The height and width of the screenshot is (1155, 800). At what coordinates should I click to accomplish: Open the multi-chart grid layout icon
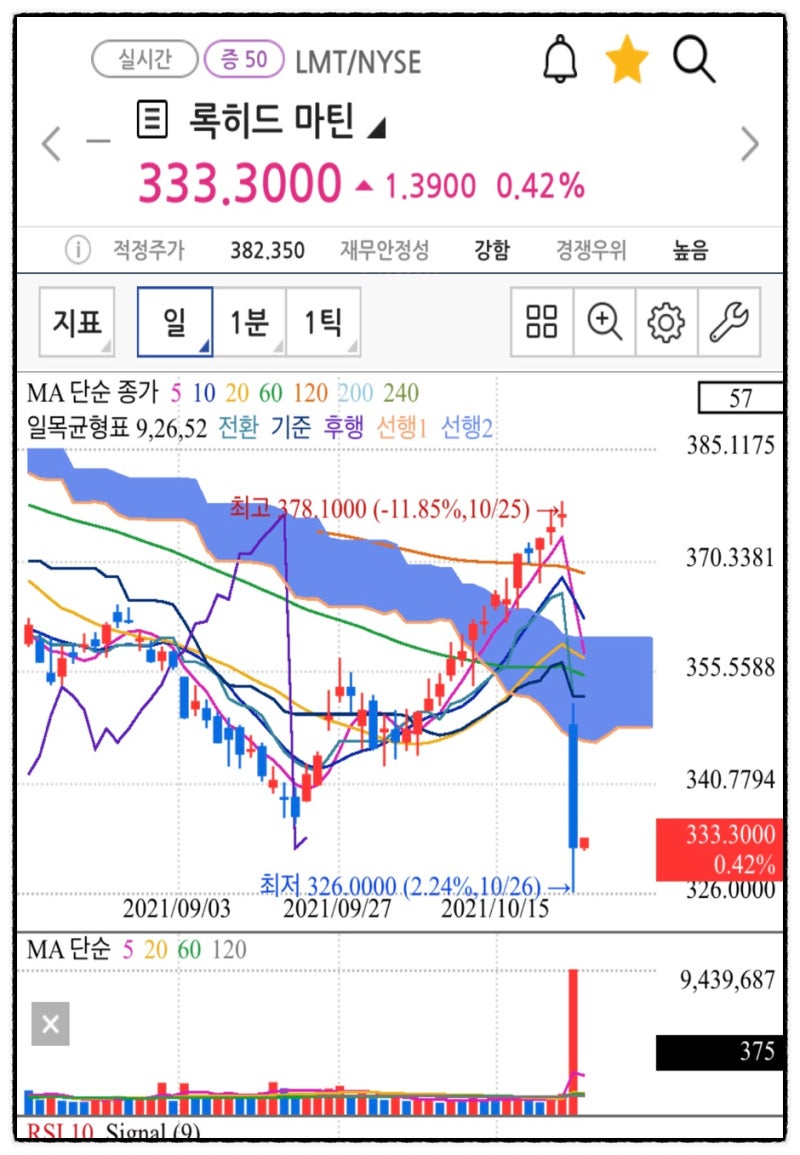click(541, 322)
